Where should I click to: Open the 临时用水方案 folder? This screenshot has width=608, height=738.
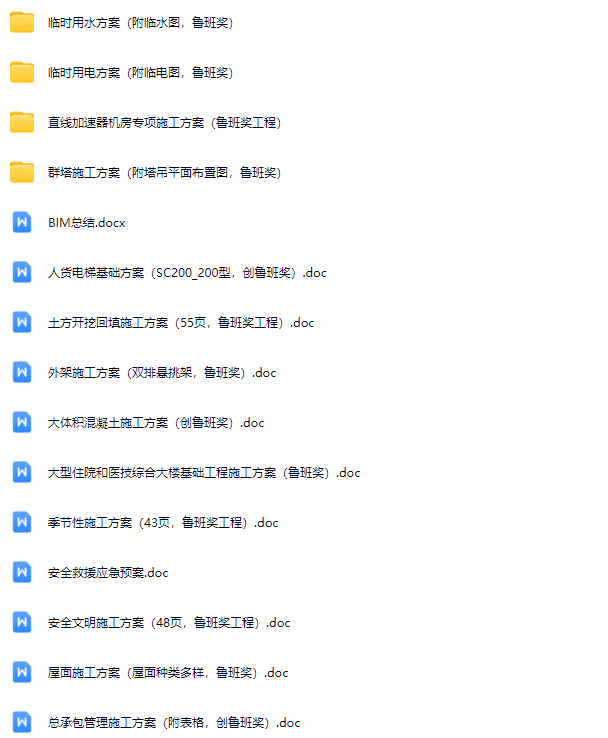(140, 22)
